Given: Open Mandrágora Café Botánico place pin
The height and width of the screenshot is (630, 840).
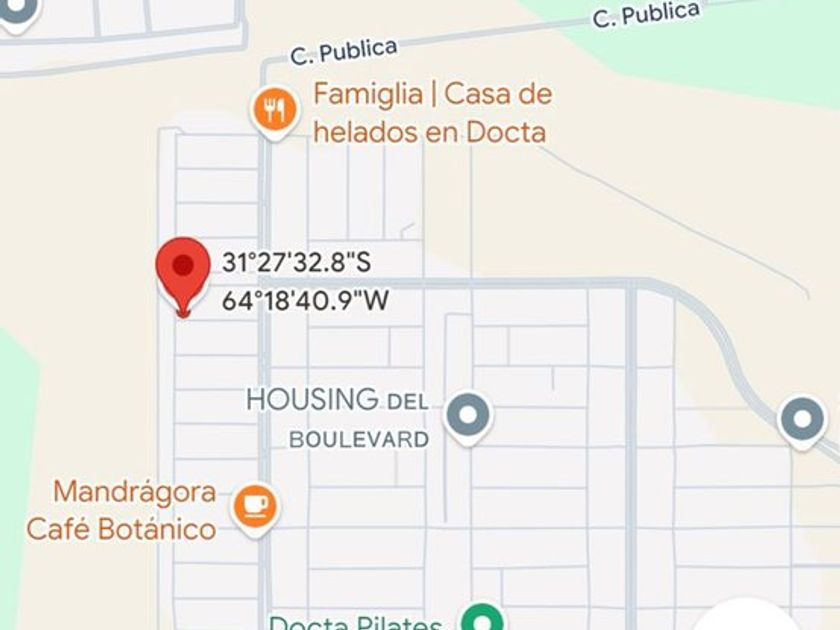Looking at the screenshot, I should 256,504.
